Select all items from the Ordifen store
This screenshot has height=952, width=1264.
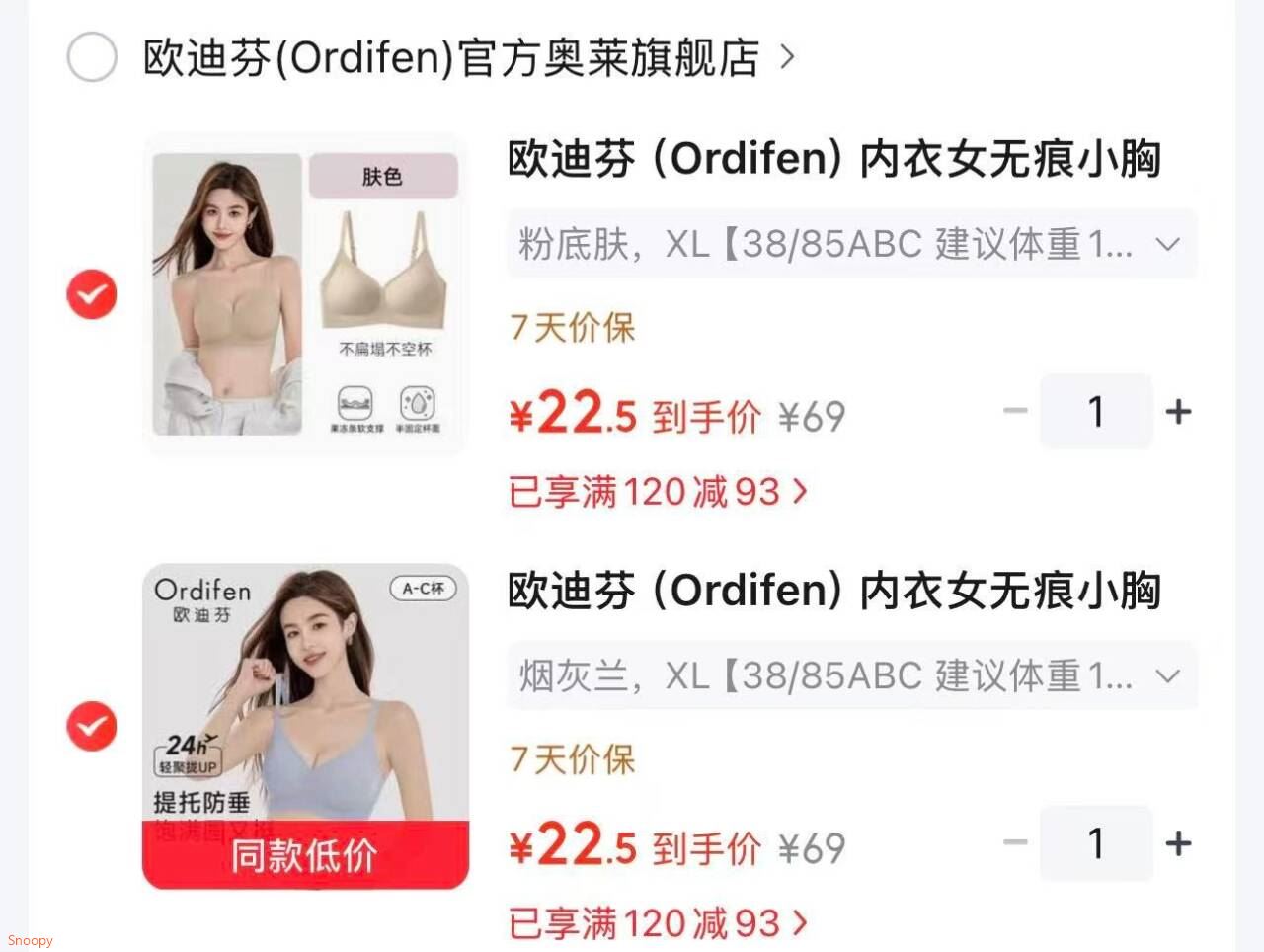92,56
